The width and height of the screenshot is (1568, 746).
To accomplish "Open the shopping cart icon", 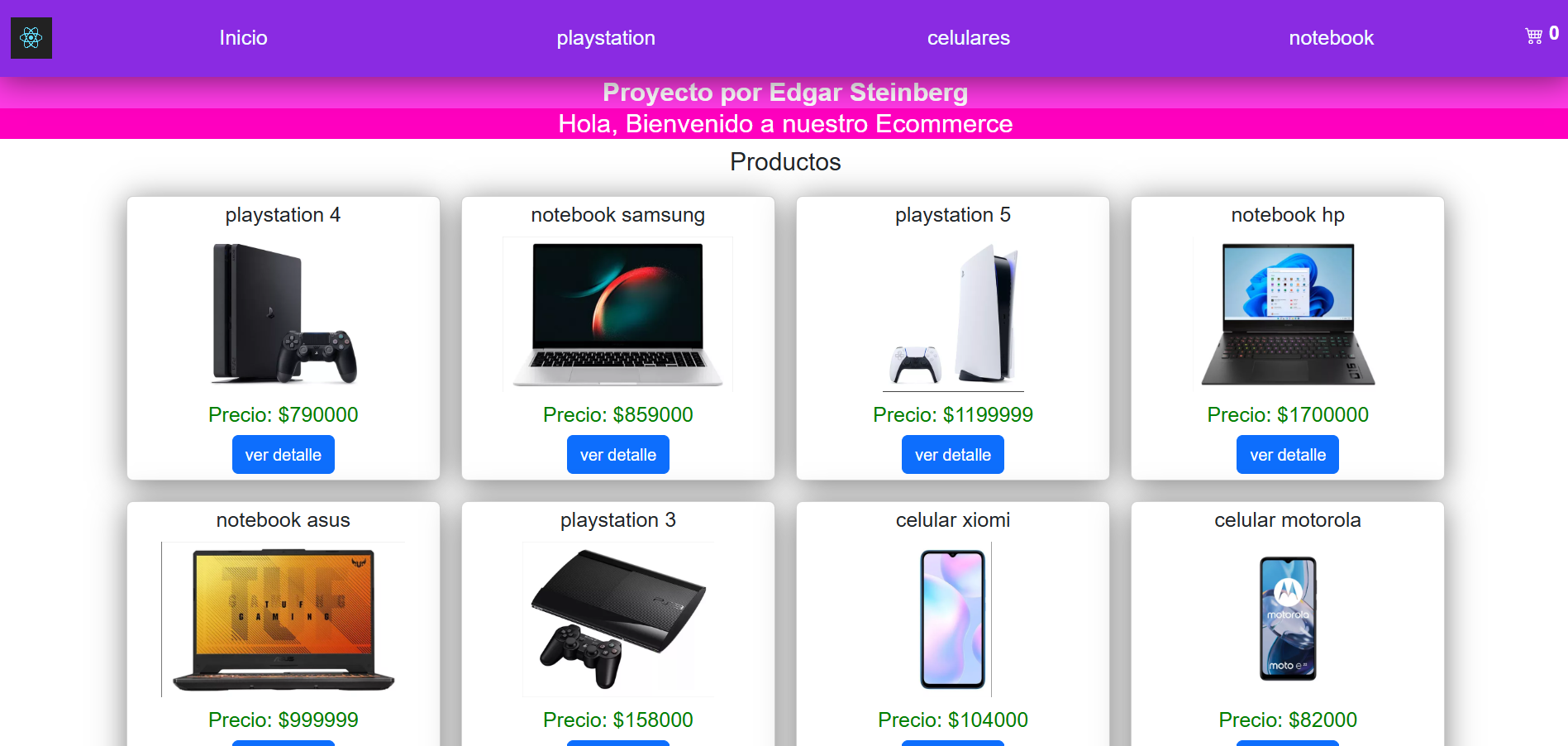I will point(1534,36).
